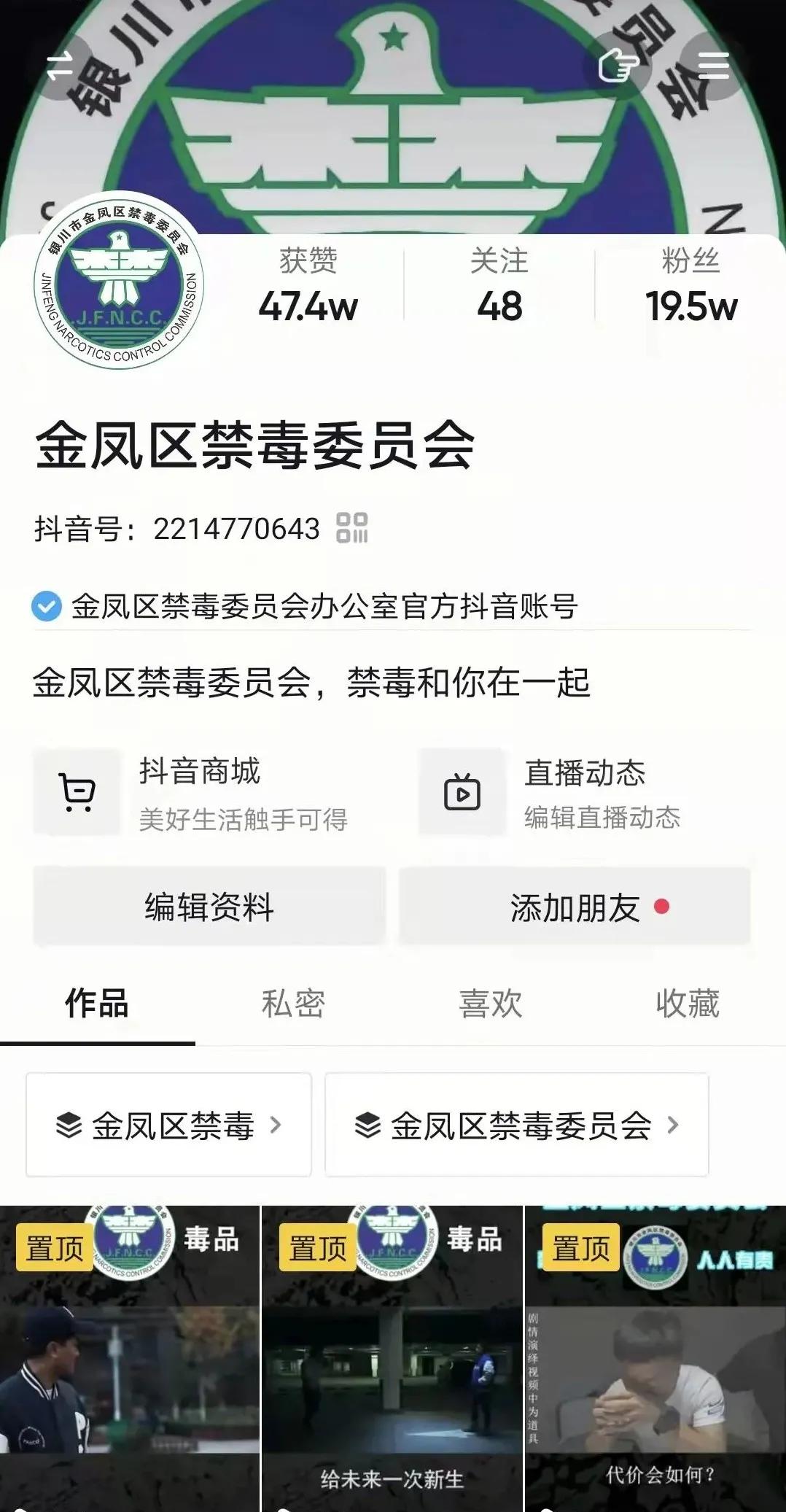
Task: Open the 关注 following list
Action: 499,285
